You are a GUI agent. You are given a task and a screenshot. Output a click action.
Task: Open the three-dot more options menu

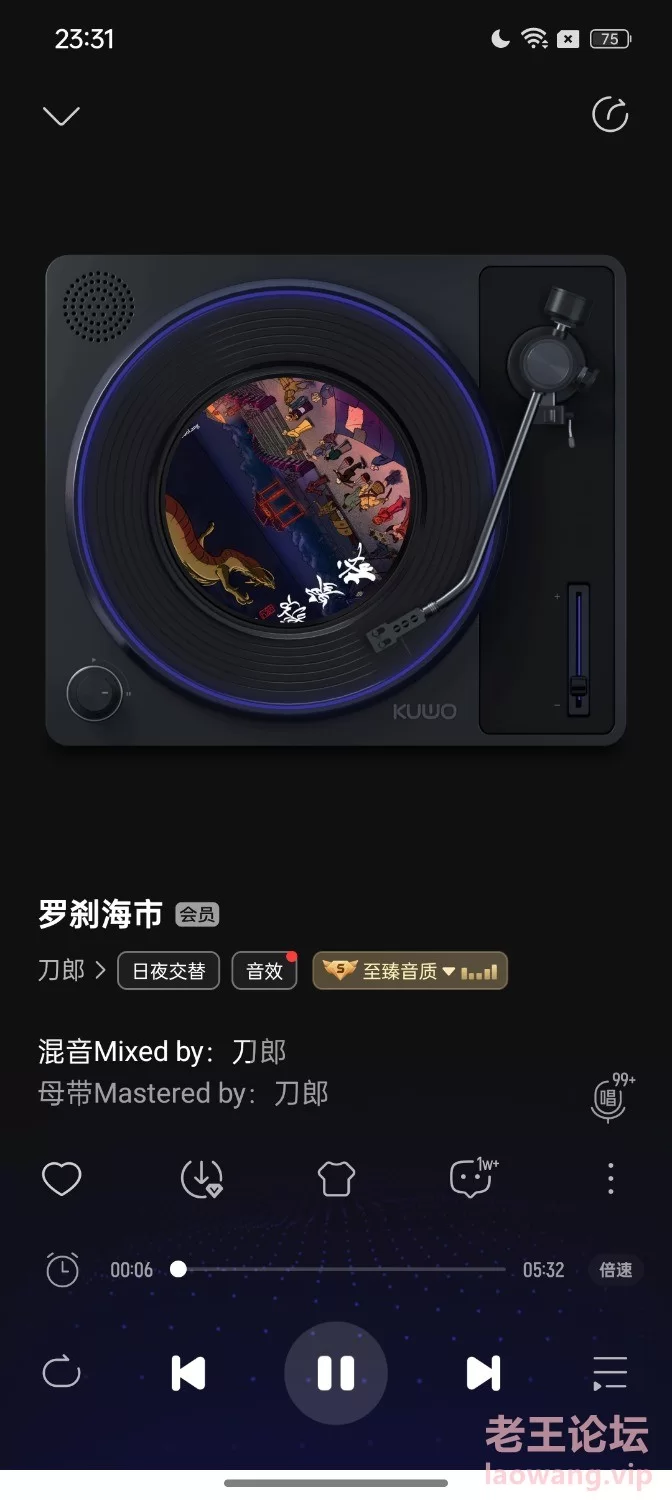click(x=610, y=1179)
